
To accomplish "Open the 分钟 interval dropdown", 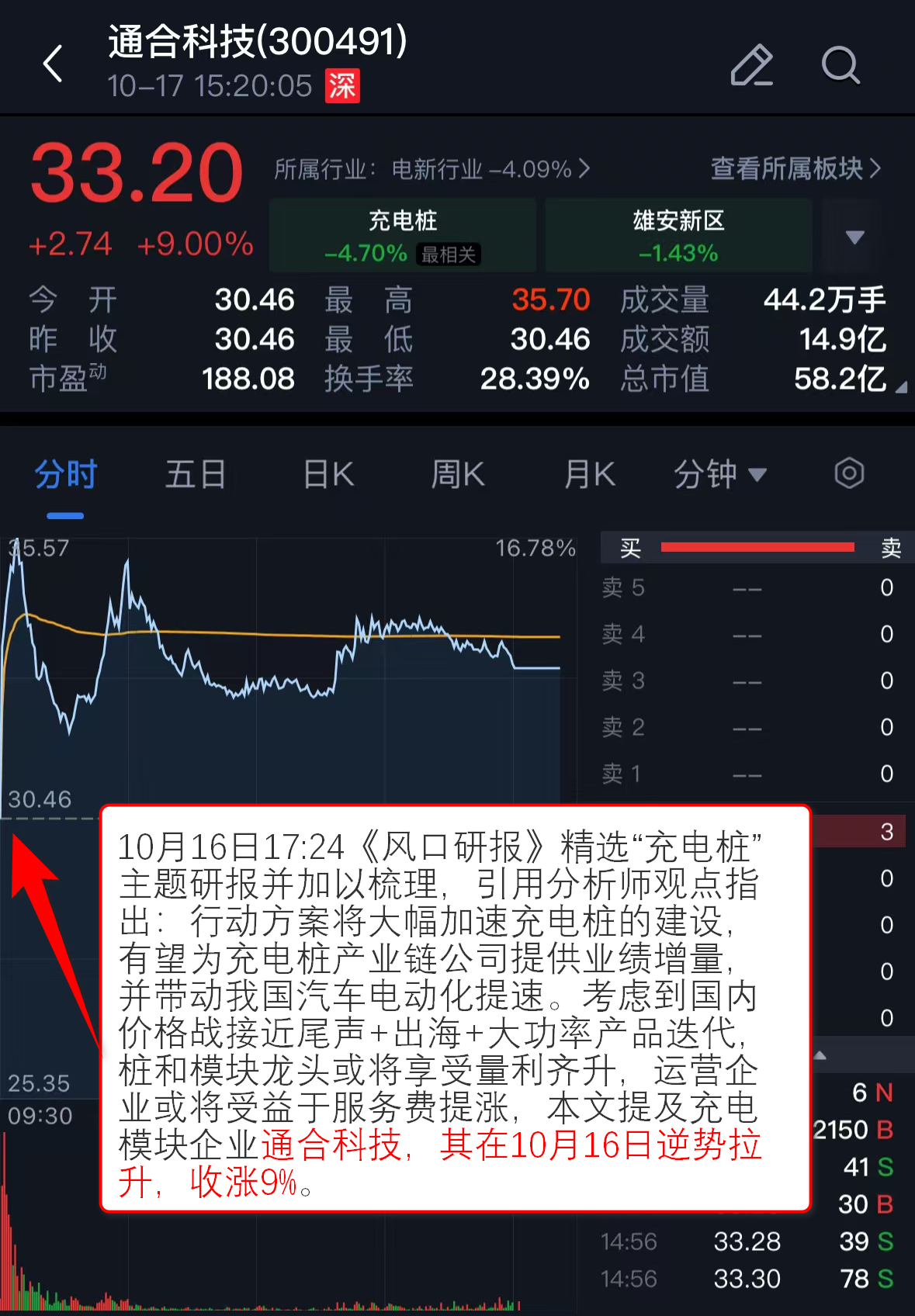I will [719, 474].
